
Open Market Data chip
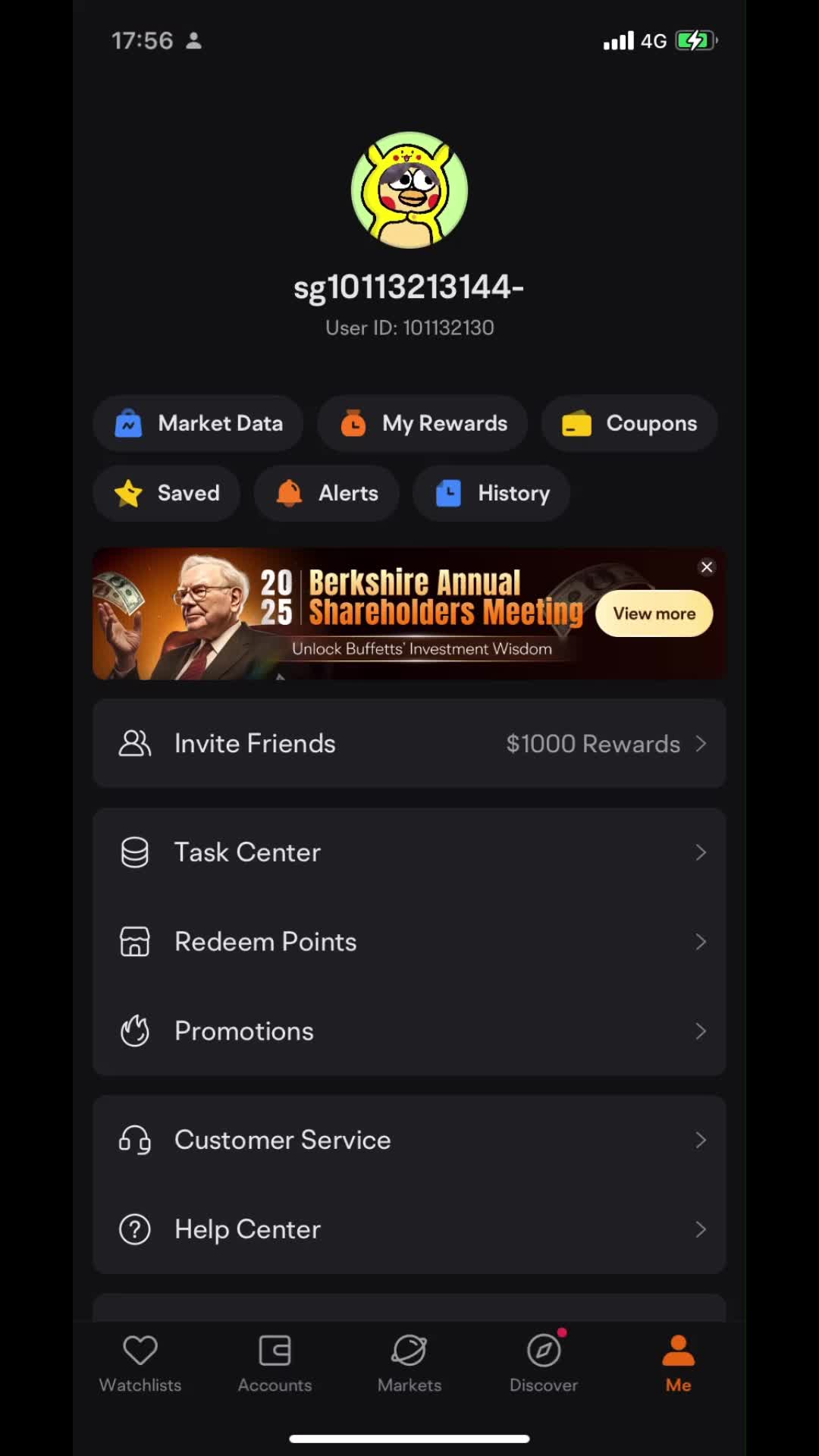pyautogui.click(x=199, y=423)
